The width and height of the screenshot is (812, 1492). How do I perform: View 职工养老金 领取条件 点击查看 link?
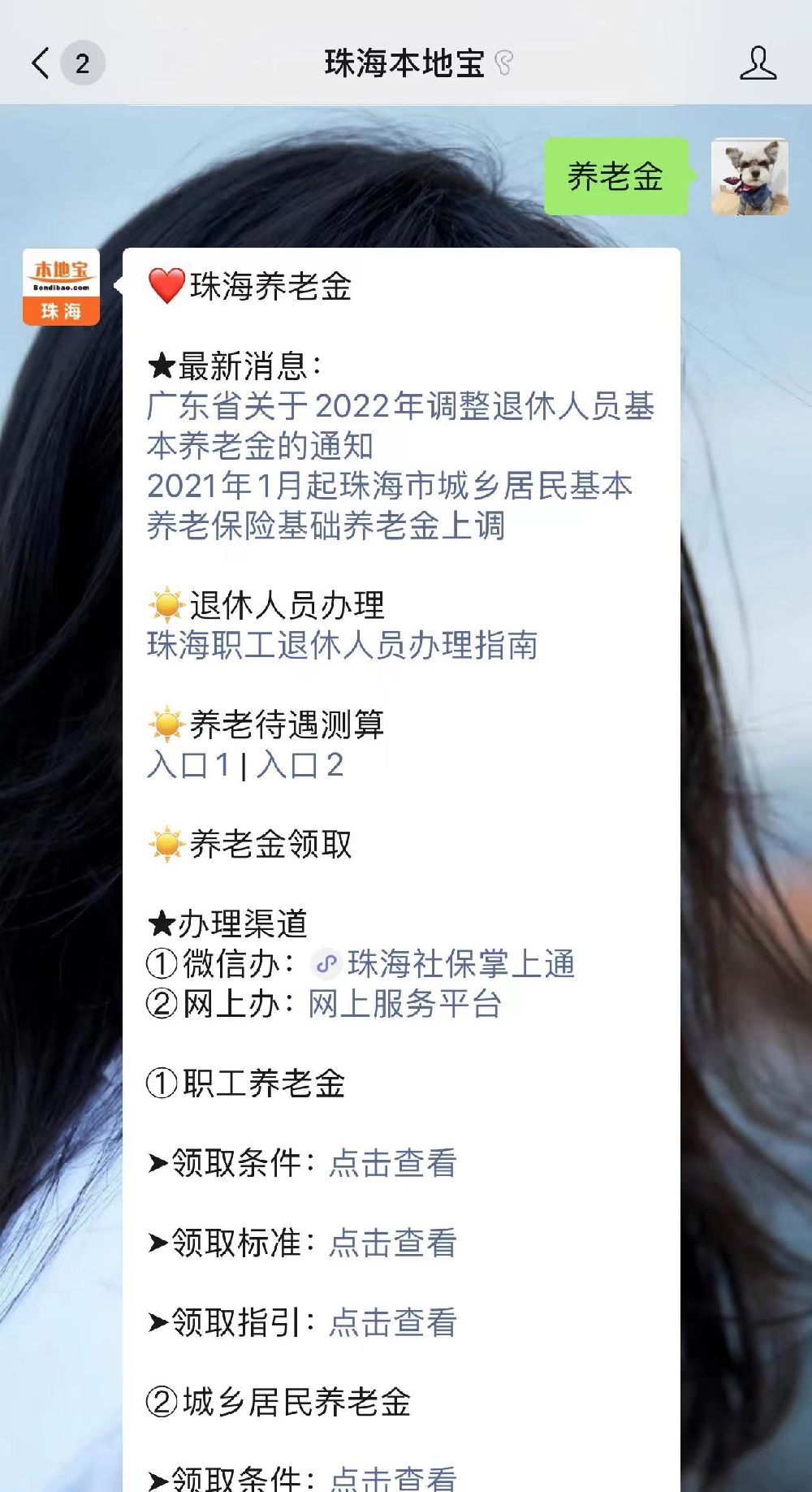393,1162
